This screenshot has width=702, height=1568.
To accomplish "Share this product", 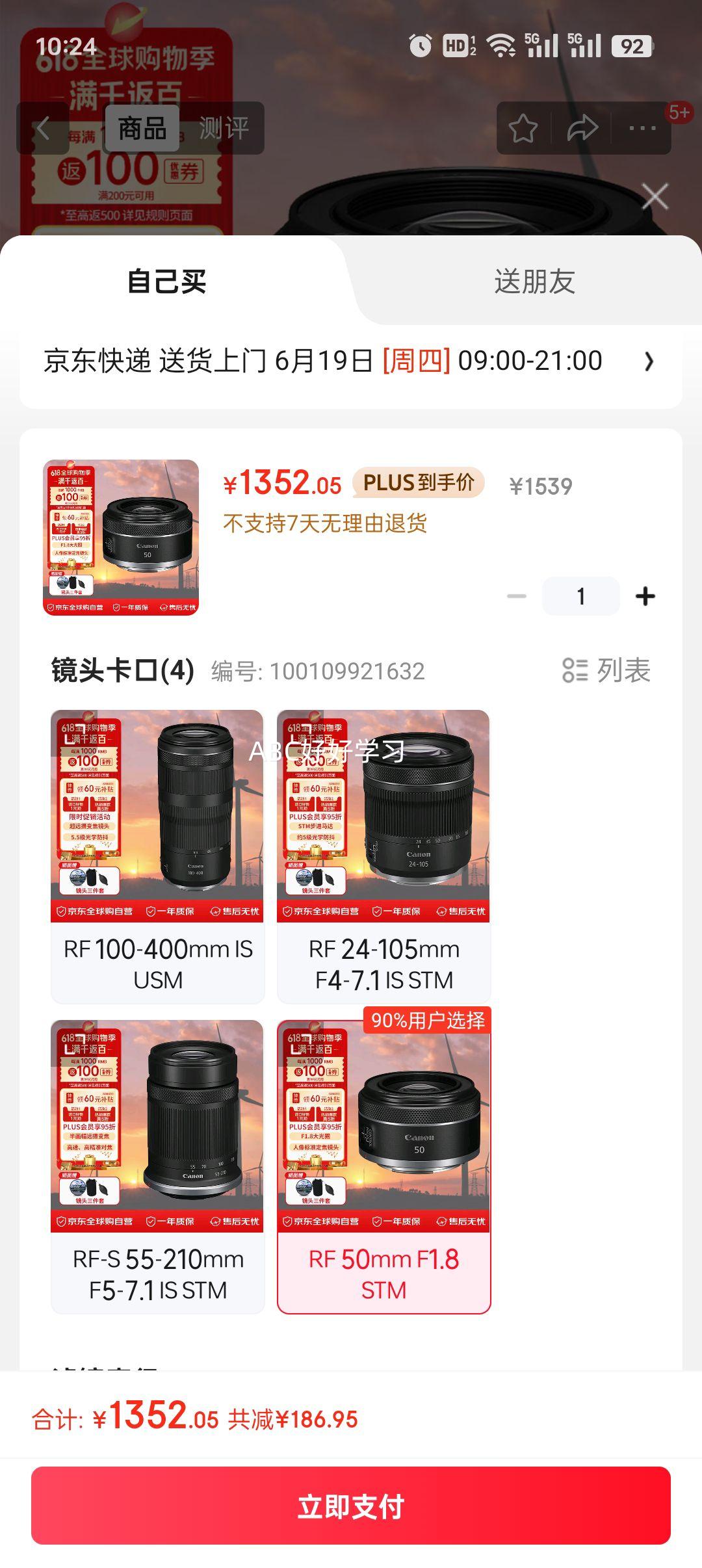I will pyautogui.click(x=582, y=128).
